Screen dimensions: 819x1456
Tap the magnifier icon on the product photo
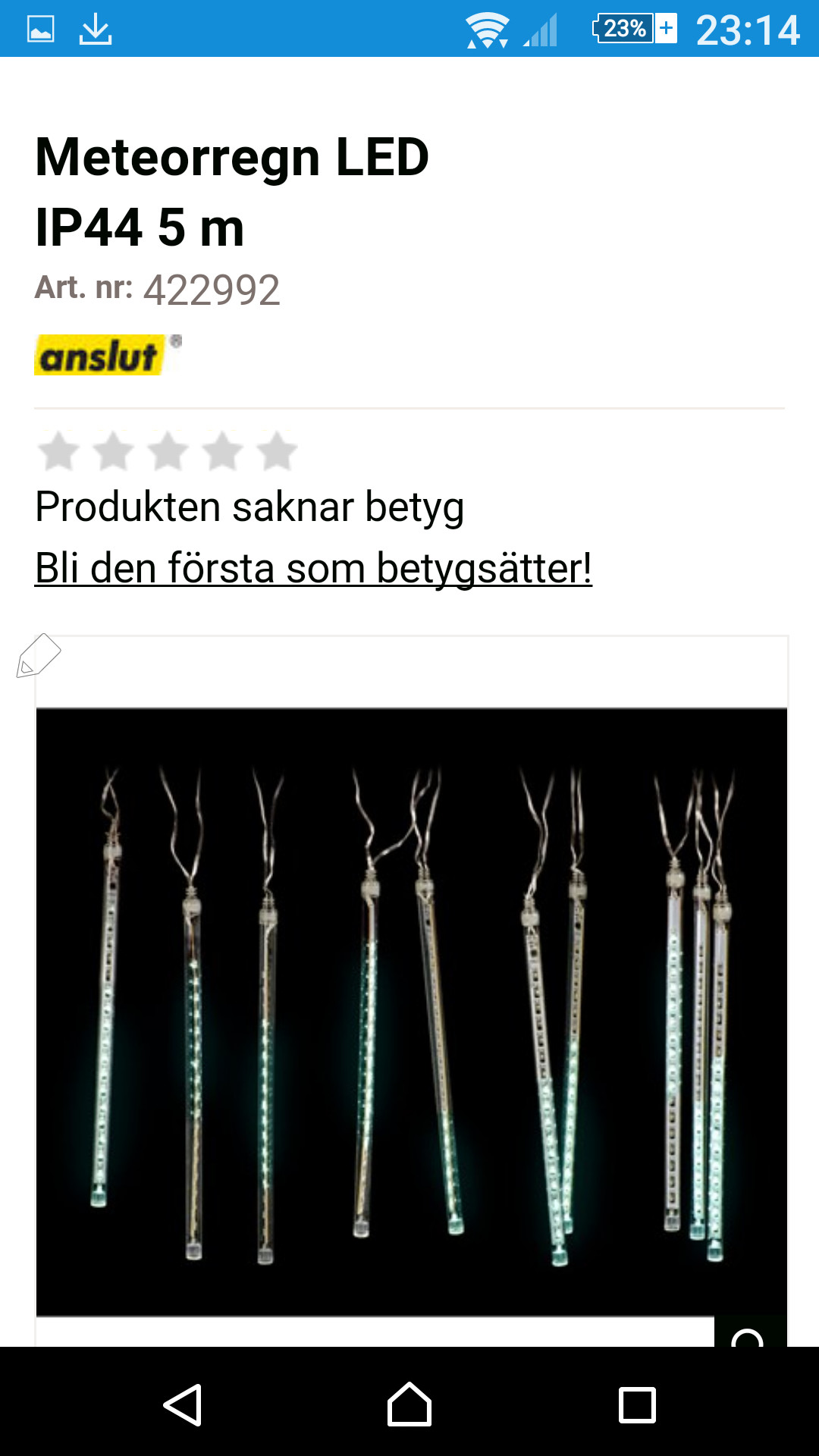click(x=748, y=1336)
